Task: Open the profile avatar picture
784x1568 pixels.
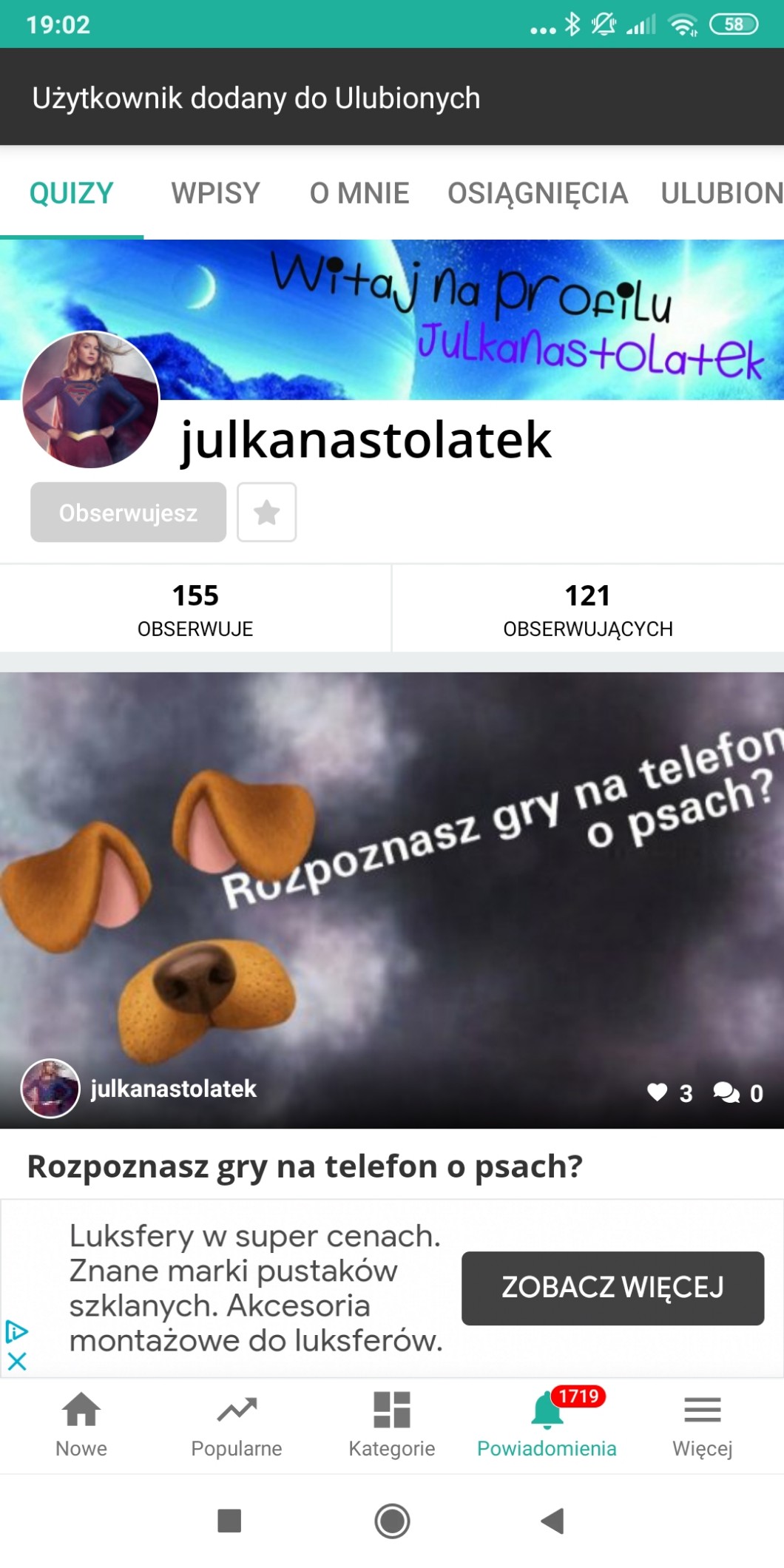Action: click(91, 399)
